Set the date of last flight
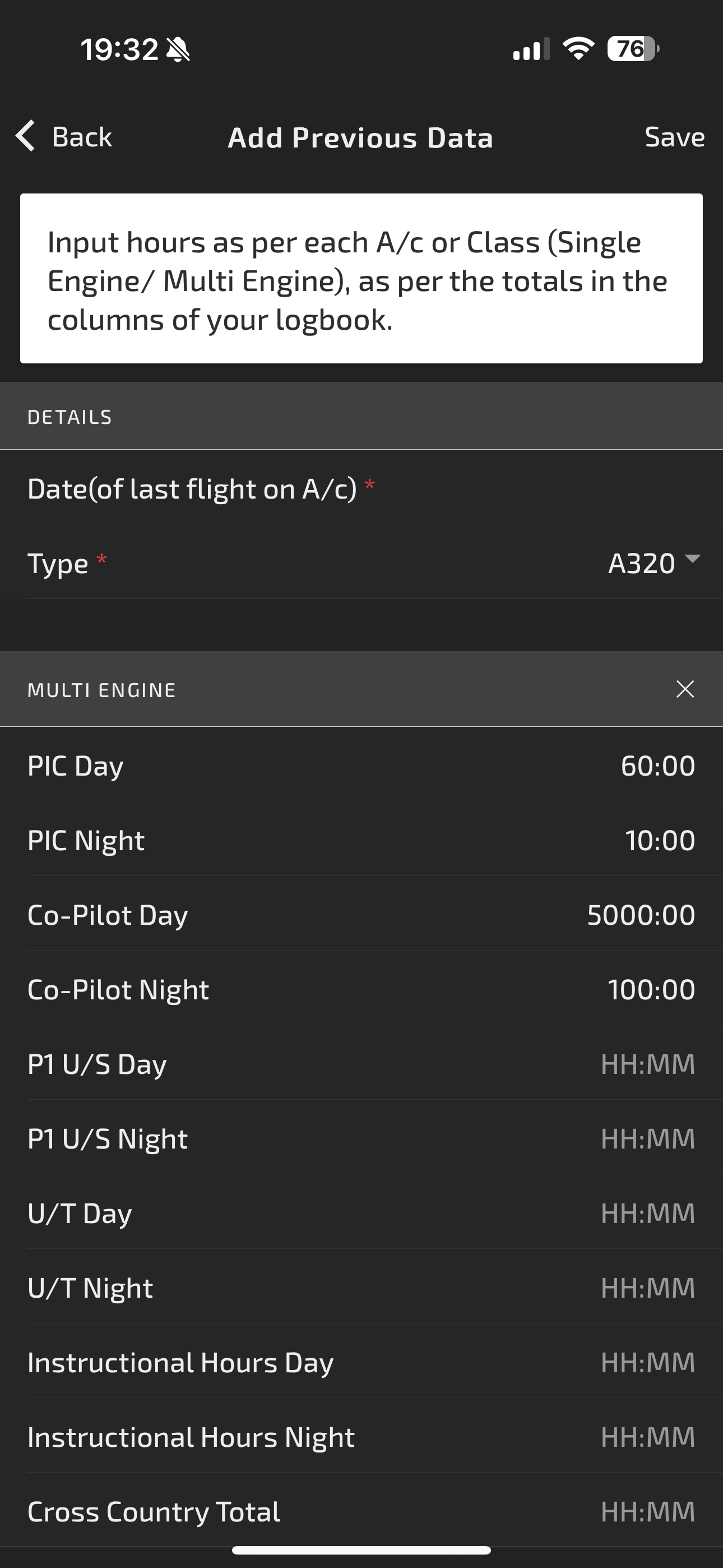The width and height of the screenshot is (723, 1568). coord(361,488)
